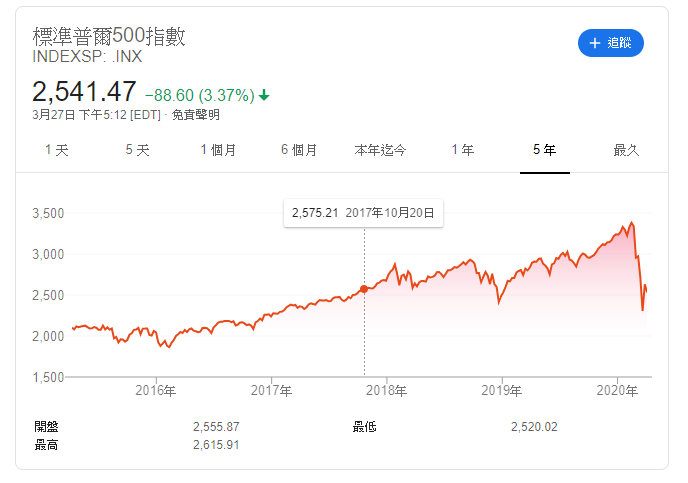The image size is (688, 483).
Task: Switch to the 最久 range
Action: (626, 150)
